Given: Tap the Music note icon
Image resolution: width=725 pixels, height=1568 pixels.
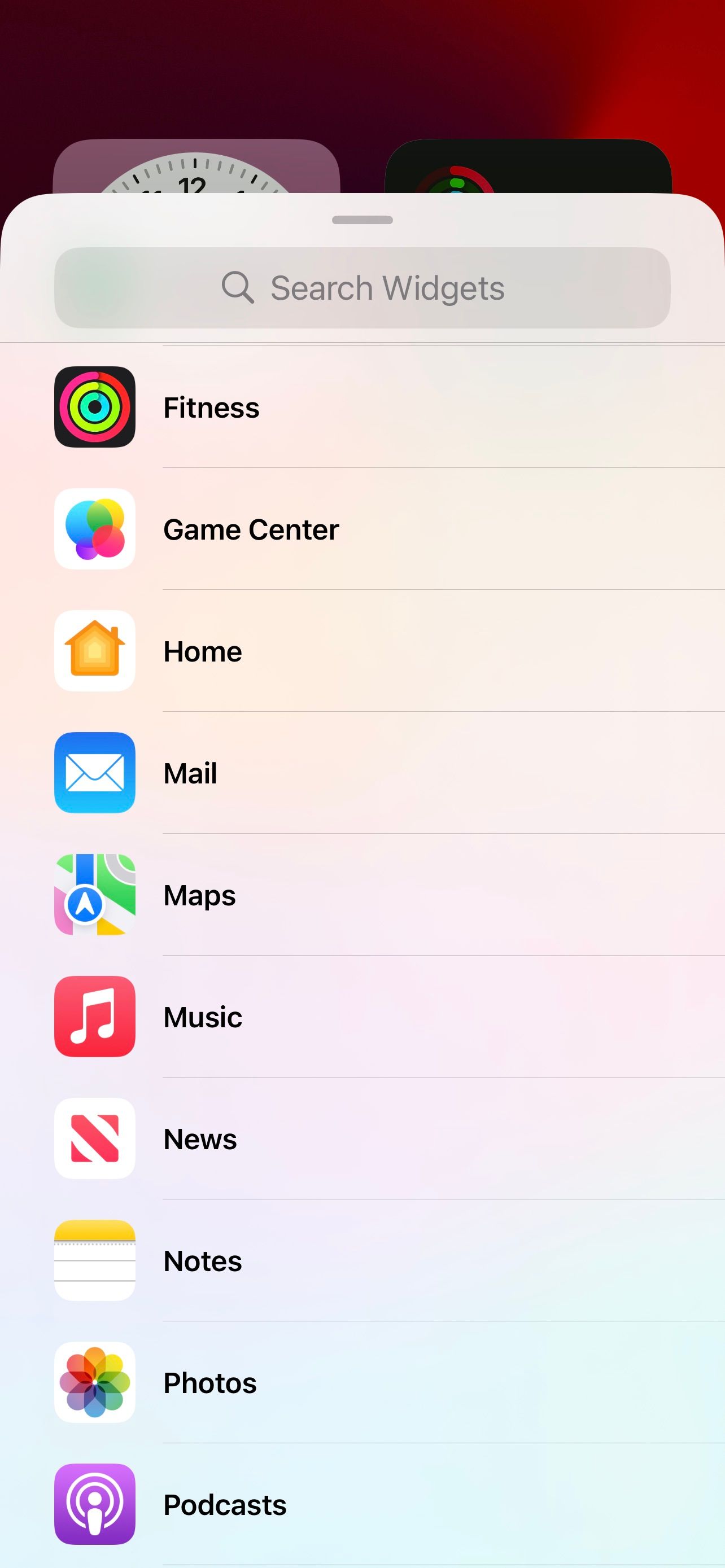Looking at the screenshot, I should coord(94,1017).
